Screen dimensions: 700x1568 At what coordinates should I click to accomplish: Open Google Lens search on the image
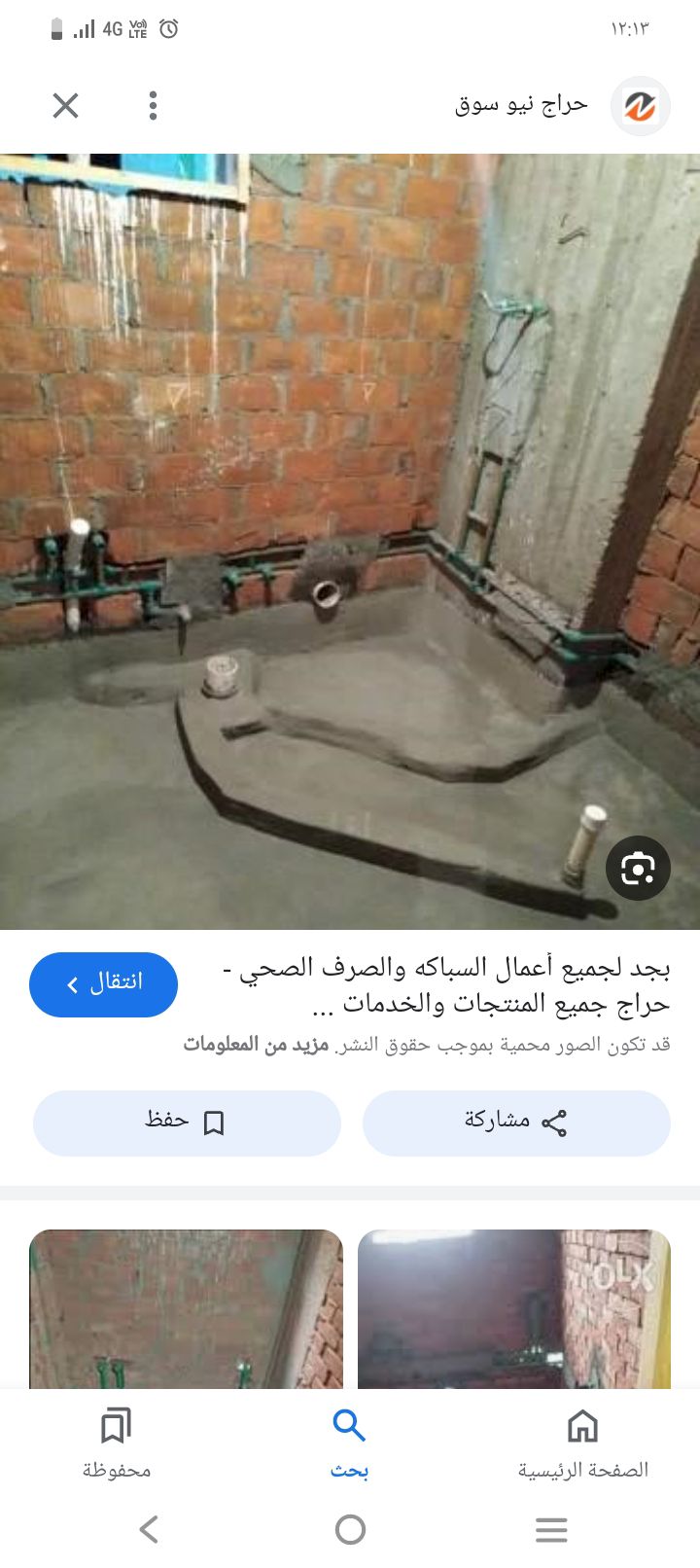(641, 868)
